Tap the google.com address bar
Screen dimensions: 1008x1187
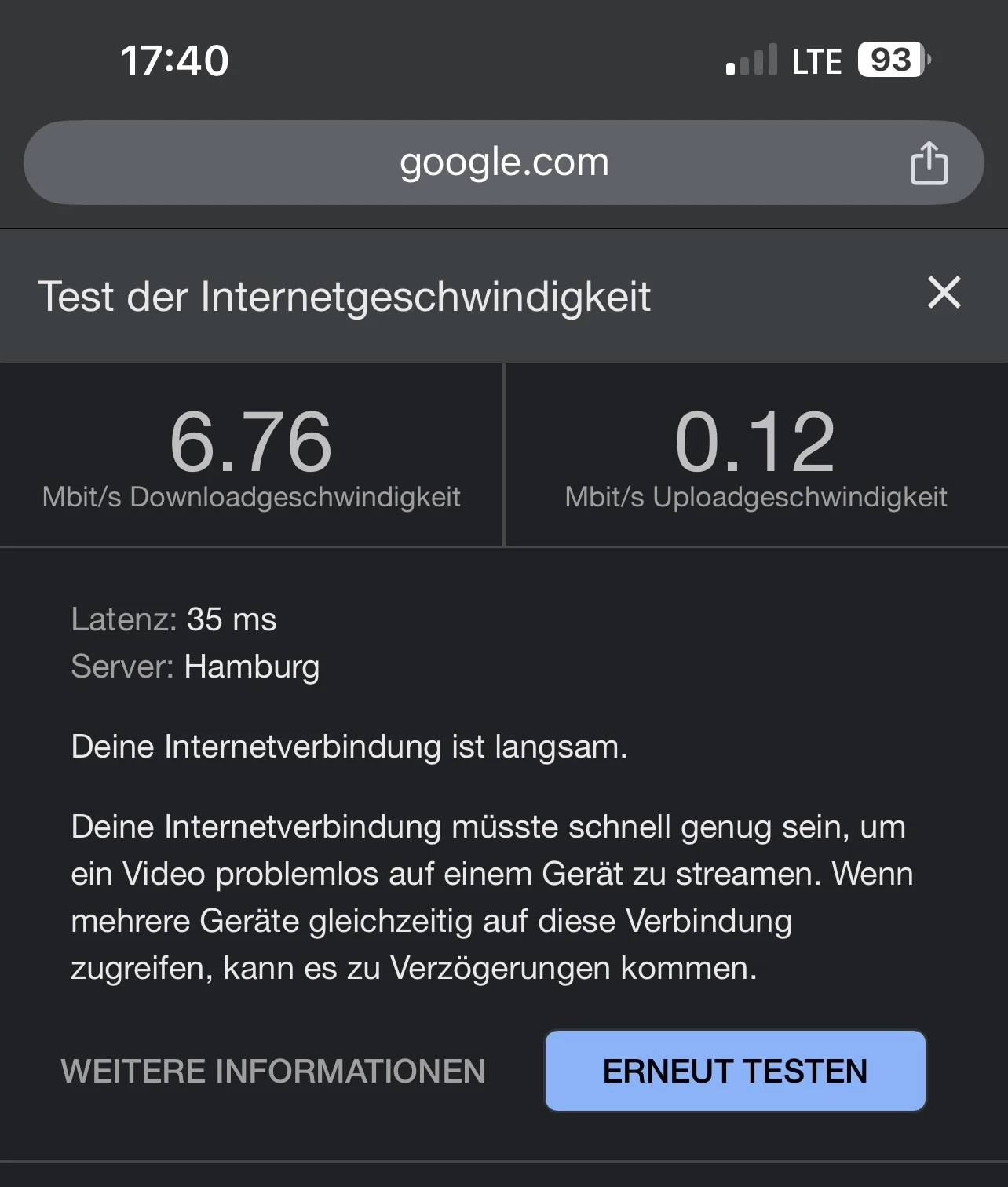pyautogui.click(x=503, y=163)
